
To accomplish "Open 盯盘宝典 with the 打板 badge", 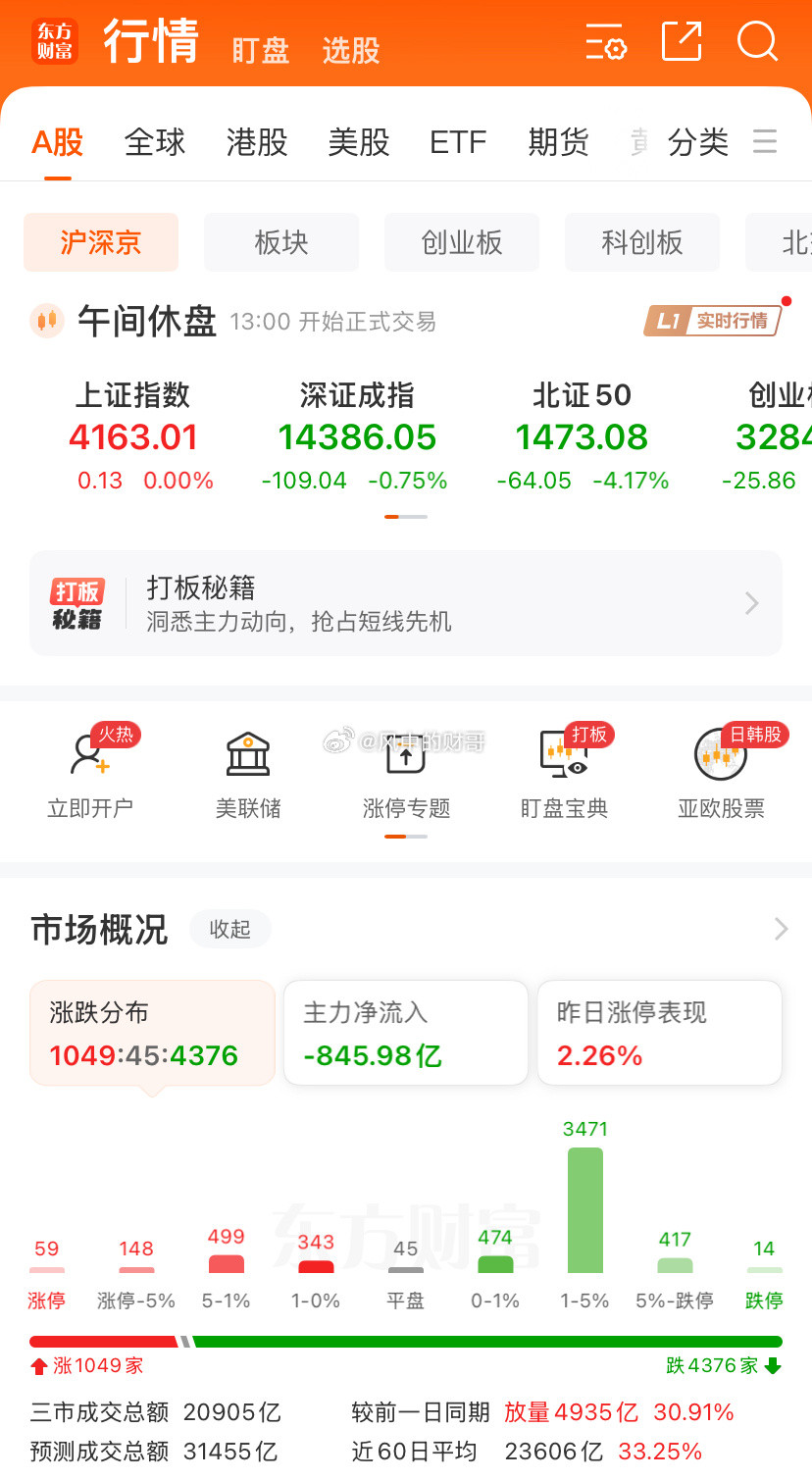I will click(x=564, y=770).
